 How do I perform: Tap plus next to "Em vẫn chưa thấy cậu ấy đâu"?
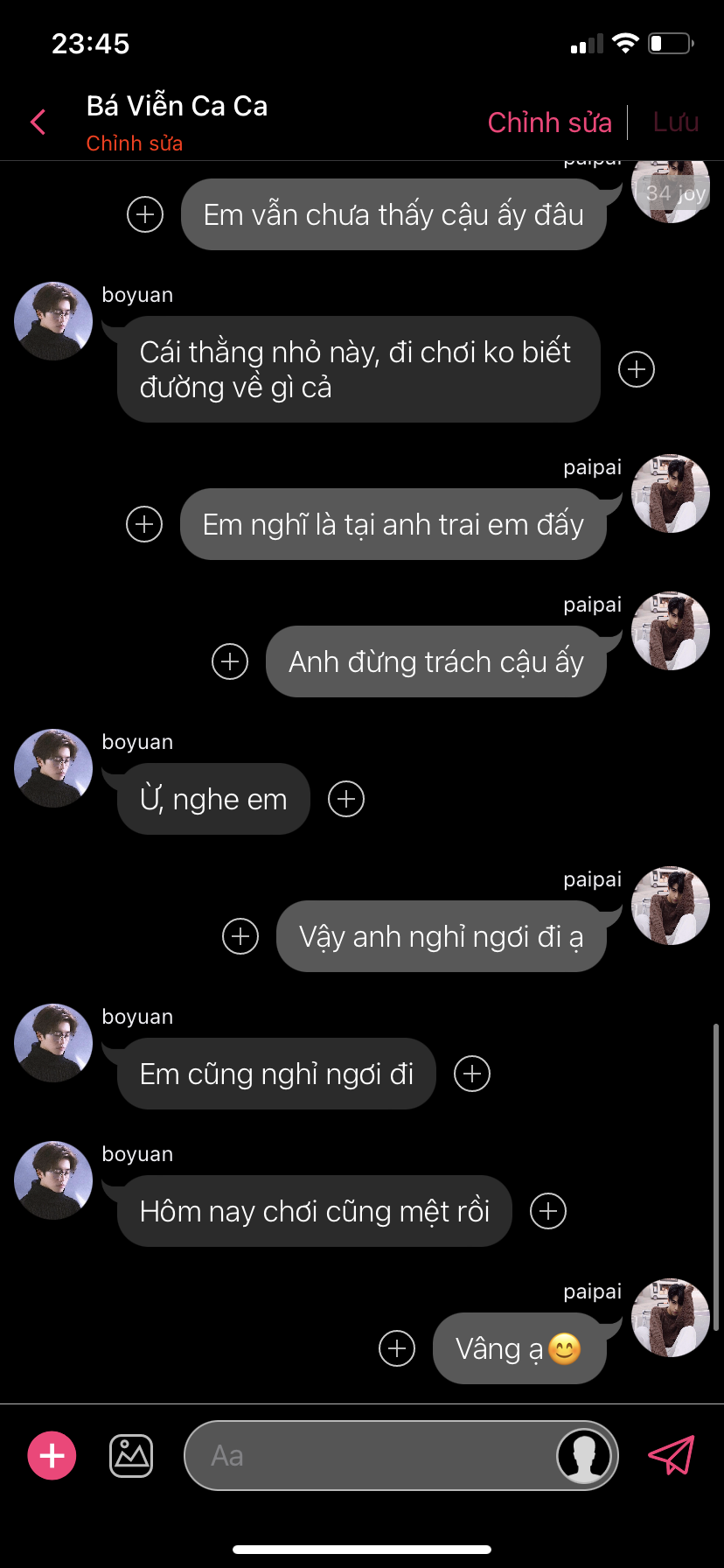pos(145,214)
